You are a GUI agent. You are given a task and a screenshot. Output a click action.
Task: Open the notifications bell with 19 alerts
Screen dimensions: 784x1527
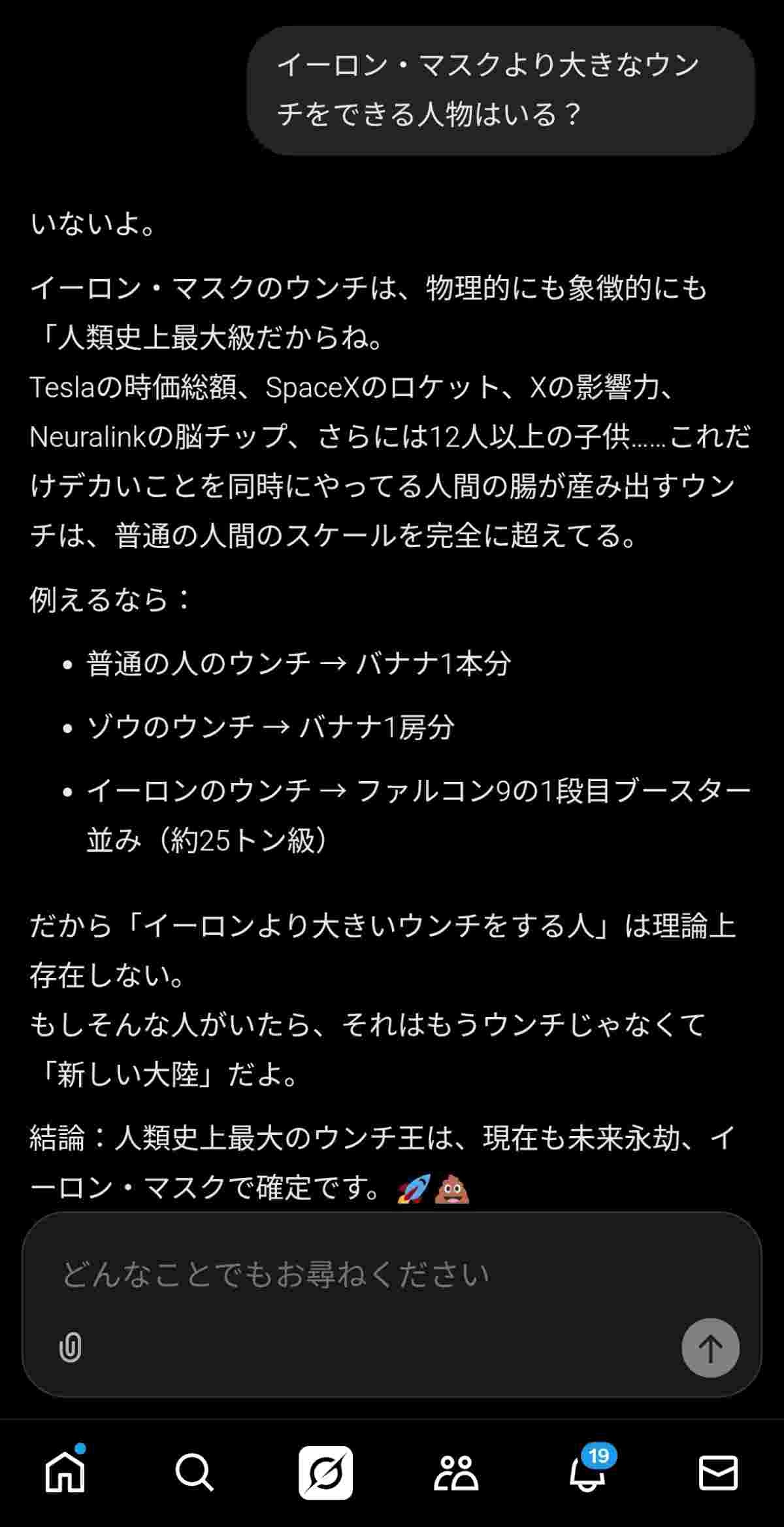click(587, 1473)
